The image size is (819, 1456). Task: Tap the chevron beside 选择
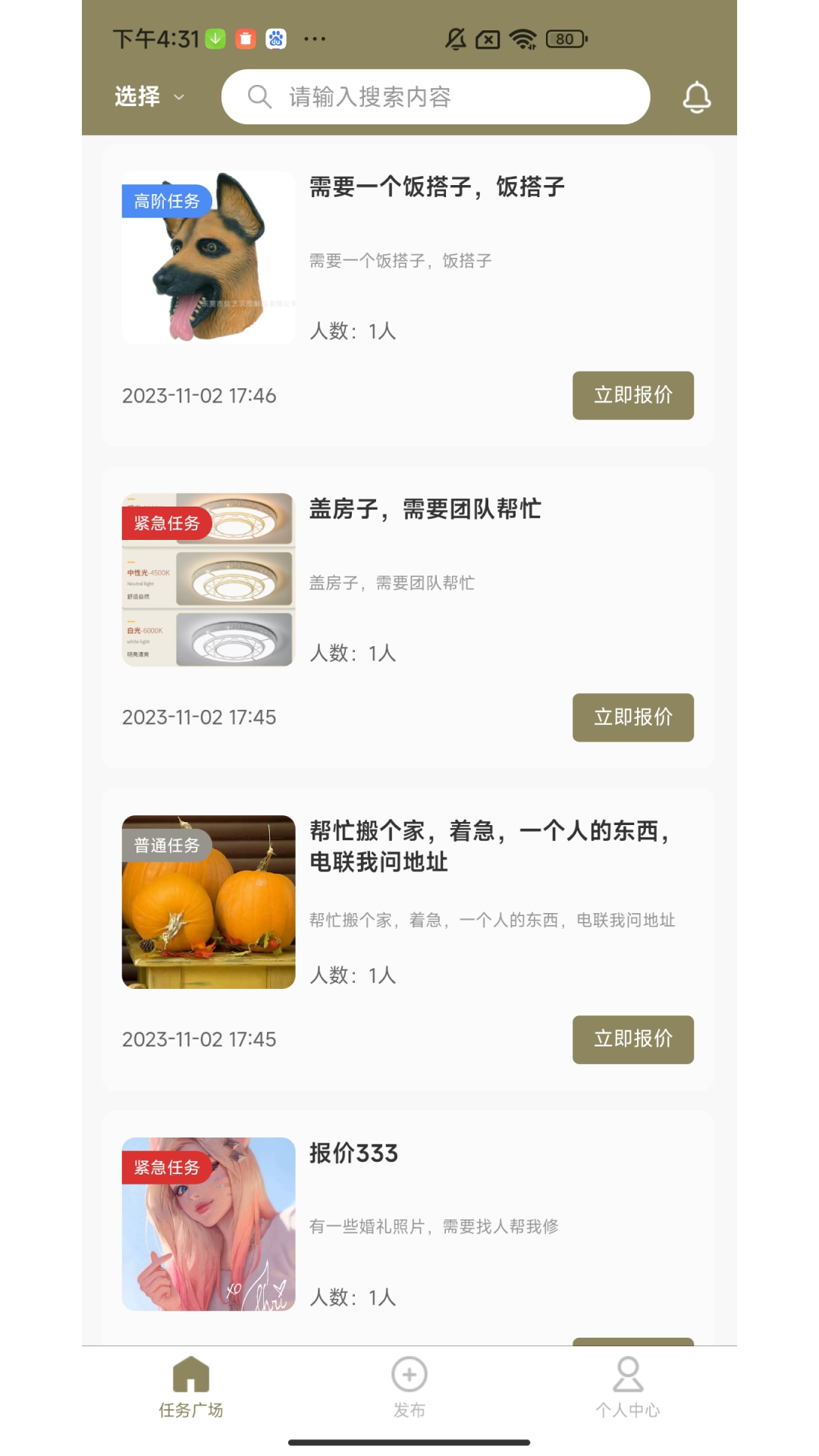[179, 99]
